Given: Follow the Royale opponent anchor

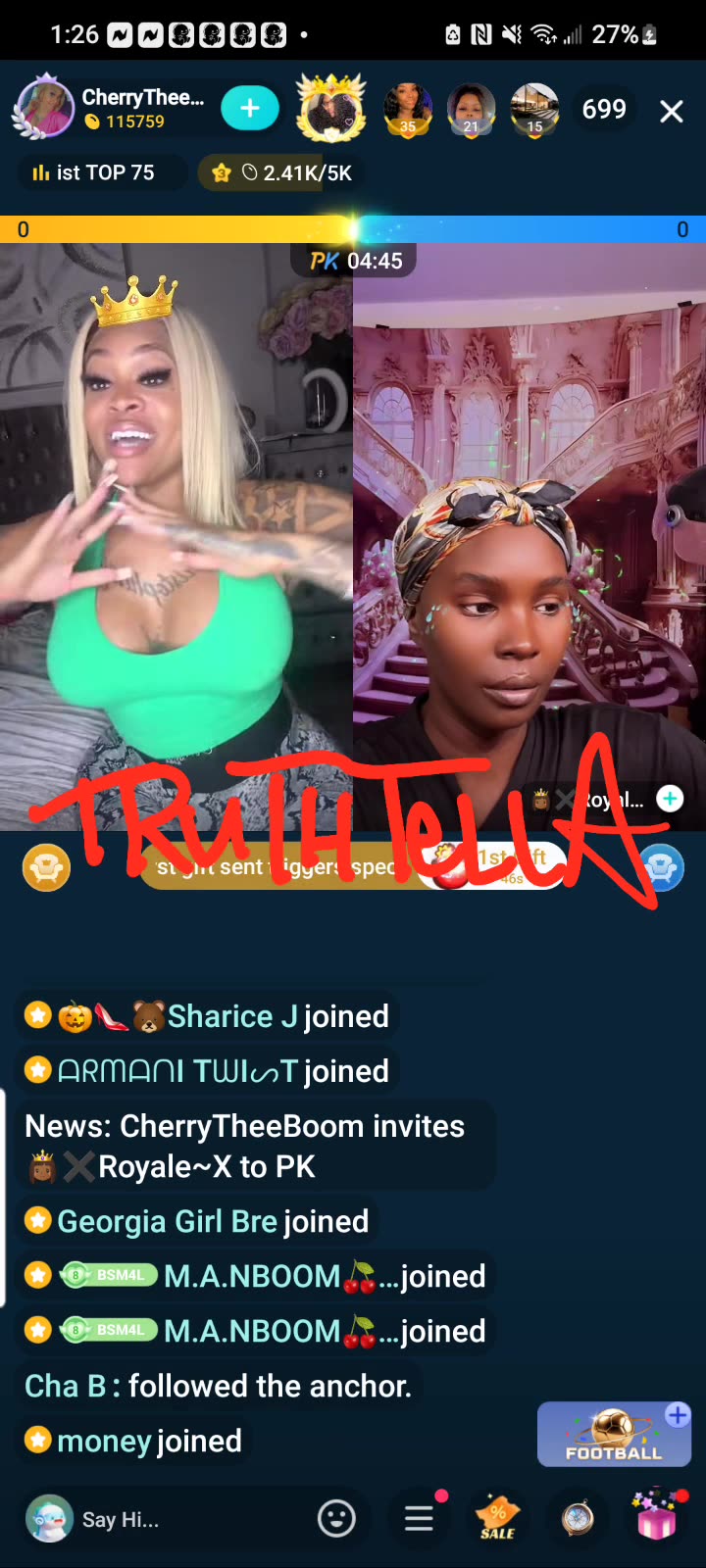Looking at the screenshot, I should (670, 799).
